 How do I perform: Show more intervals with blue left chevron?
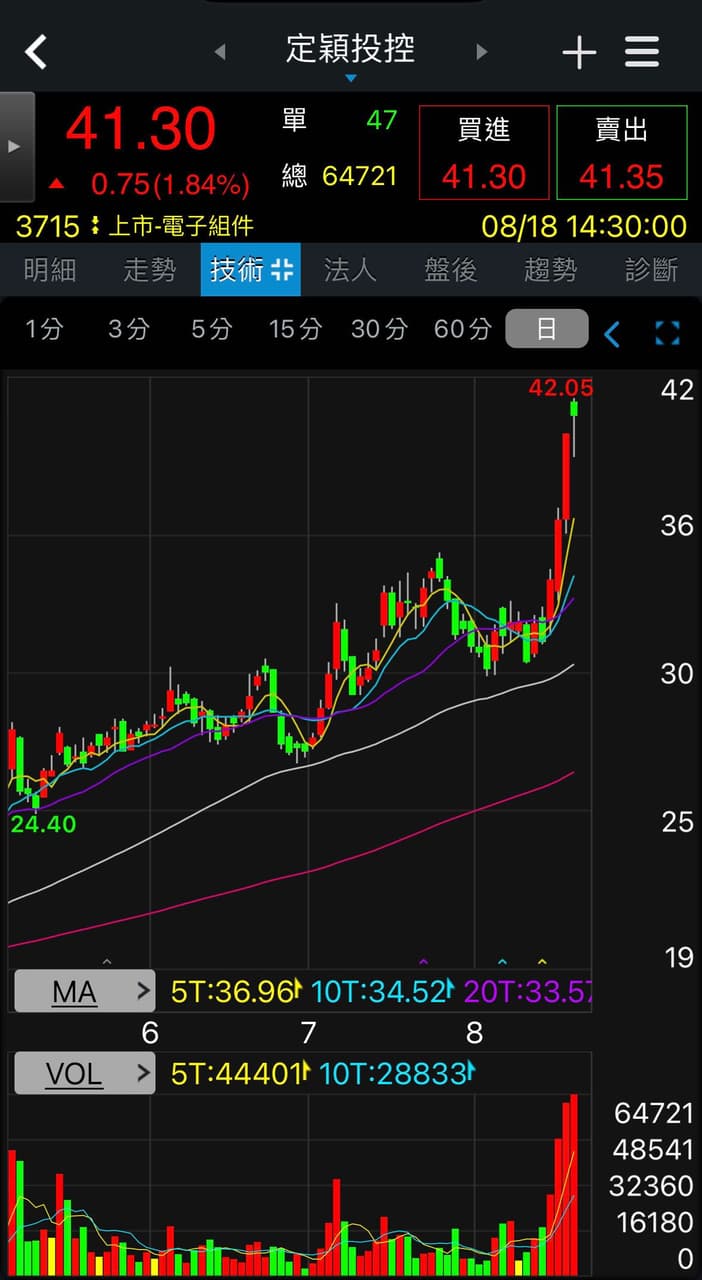pos(612,333)
